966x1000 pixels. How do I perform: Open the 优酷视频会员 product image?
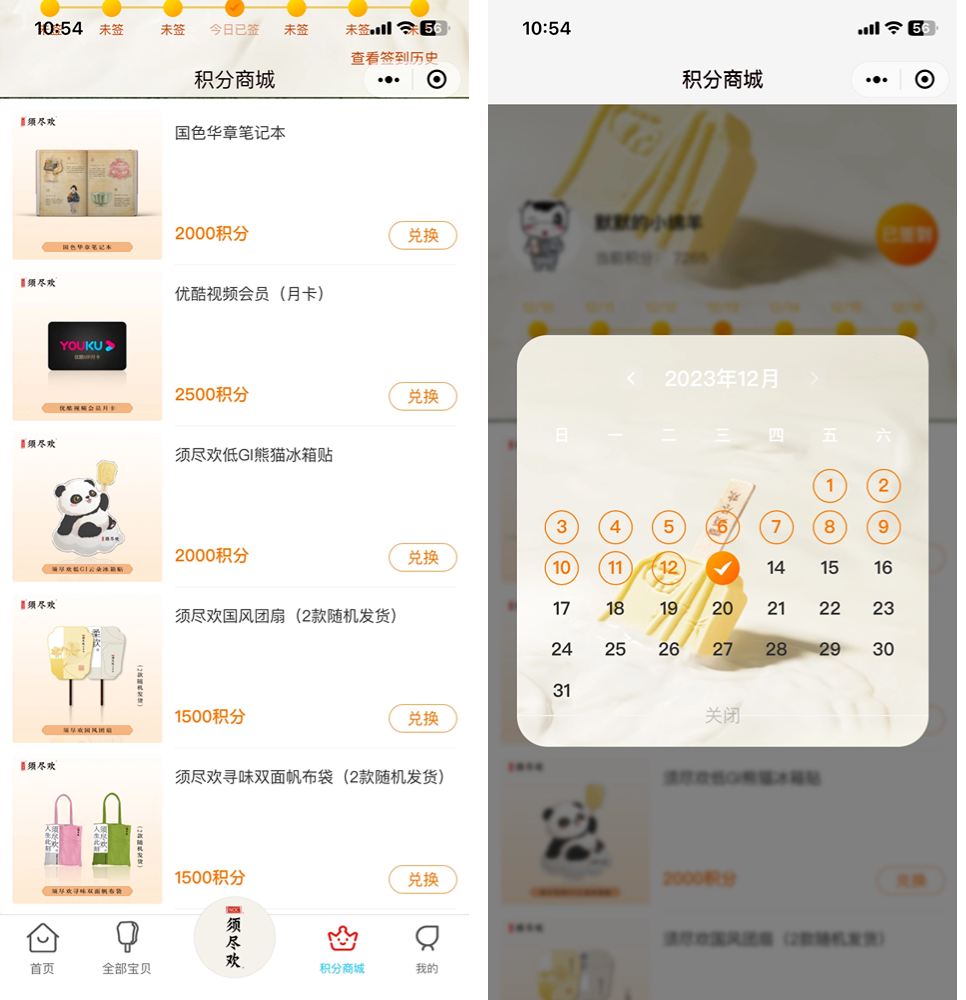click(x=88, y=345)
